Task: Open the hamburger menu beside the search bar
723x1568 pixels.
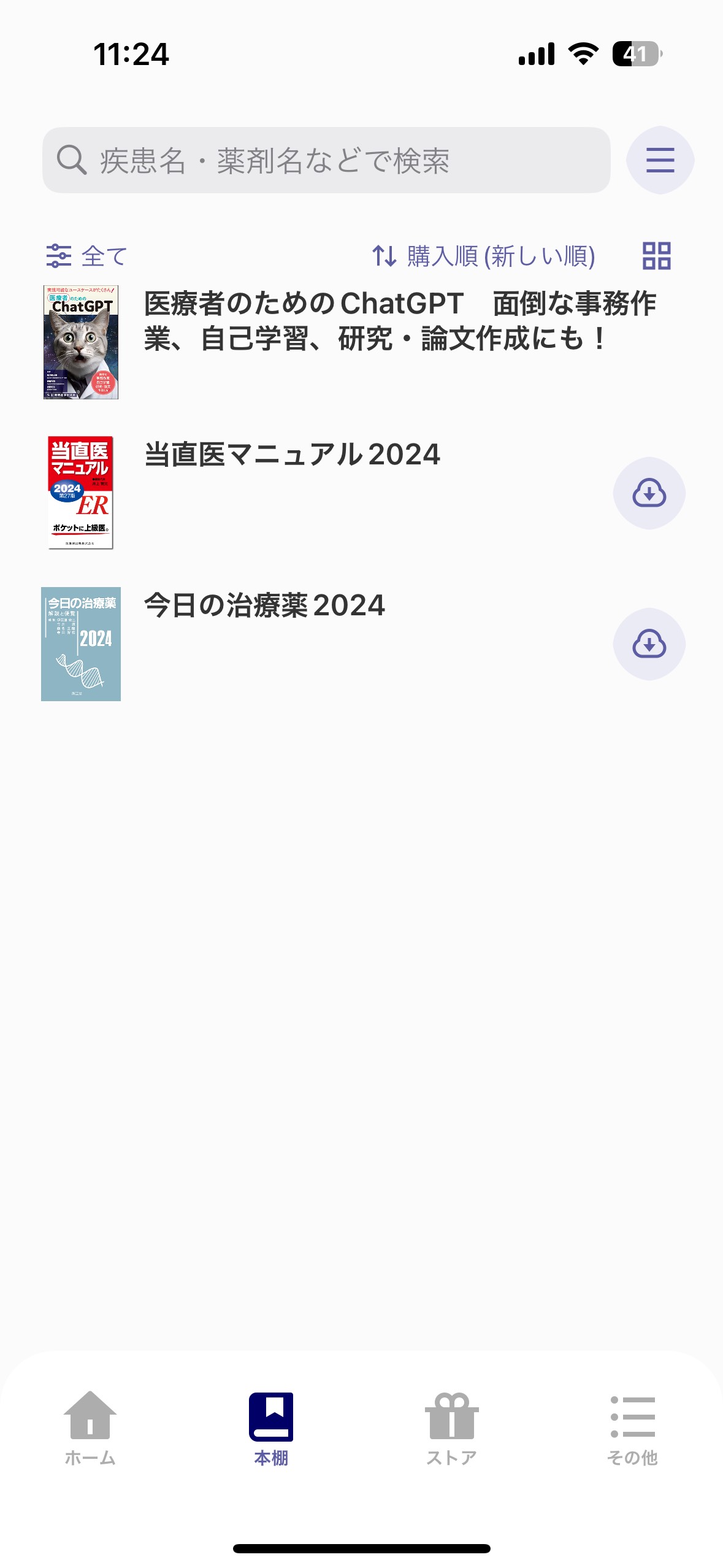Action: coord(660,160)
